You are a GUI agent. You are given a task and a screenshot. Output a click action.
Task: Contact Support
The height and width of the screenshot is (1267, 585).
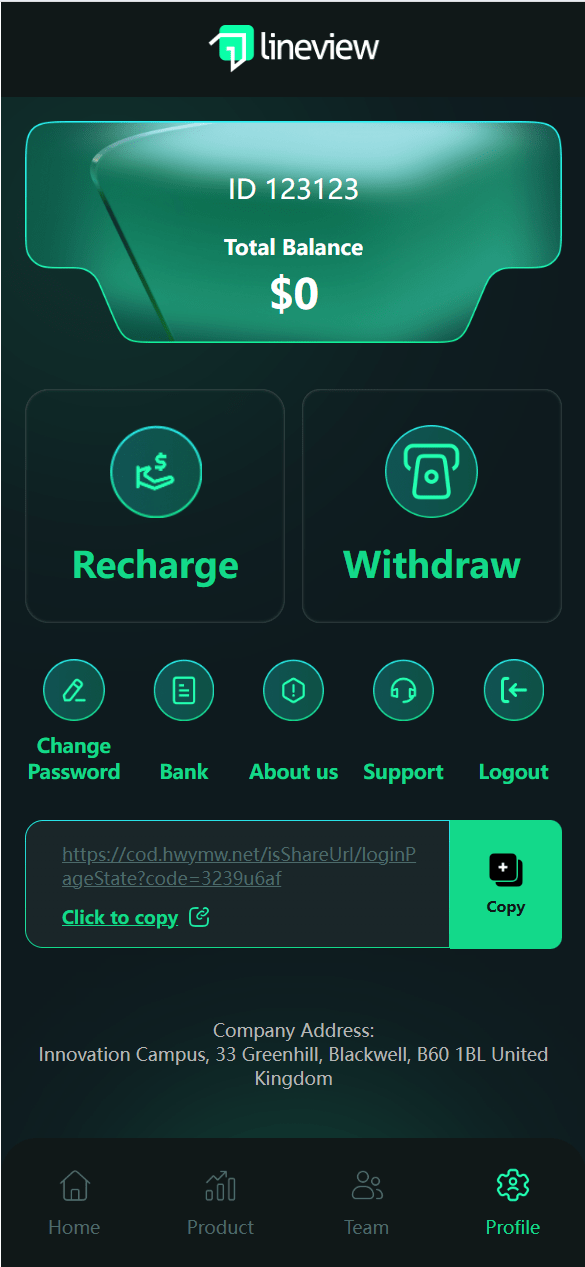(403, 721)
